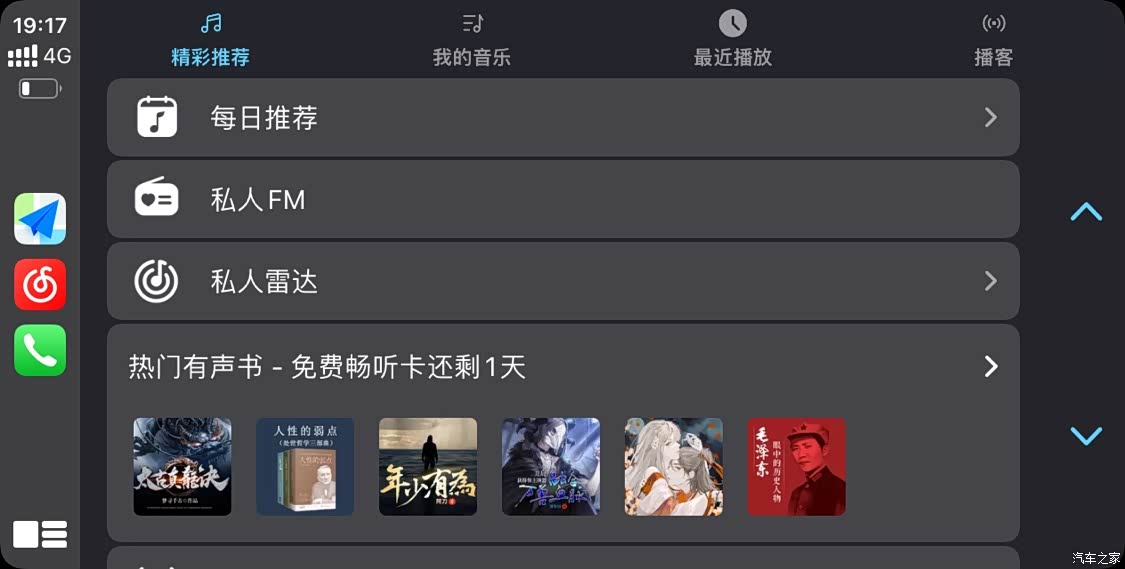Tap the up arrow to page up

coord(1086,212)
